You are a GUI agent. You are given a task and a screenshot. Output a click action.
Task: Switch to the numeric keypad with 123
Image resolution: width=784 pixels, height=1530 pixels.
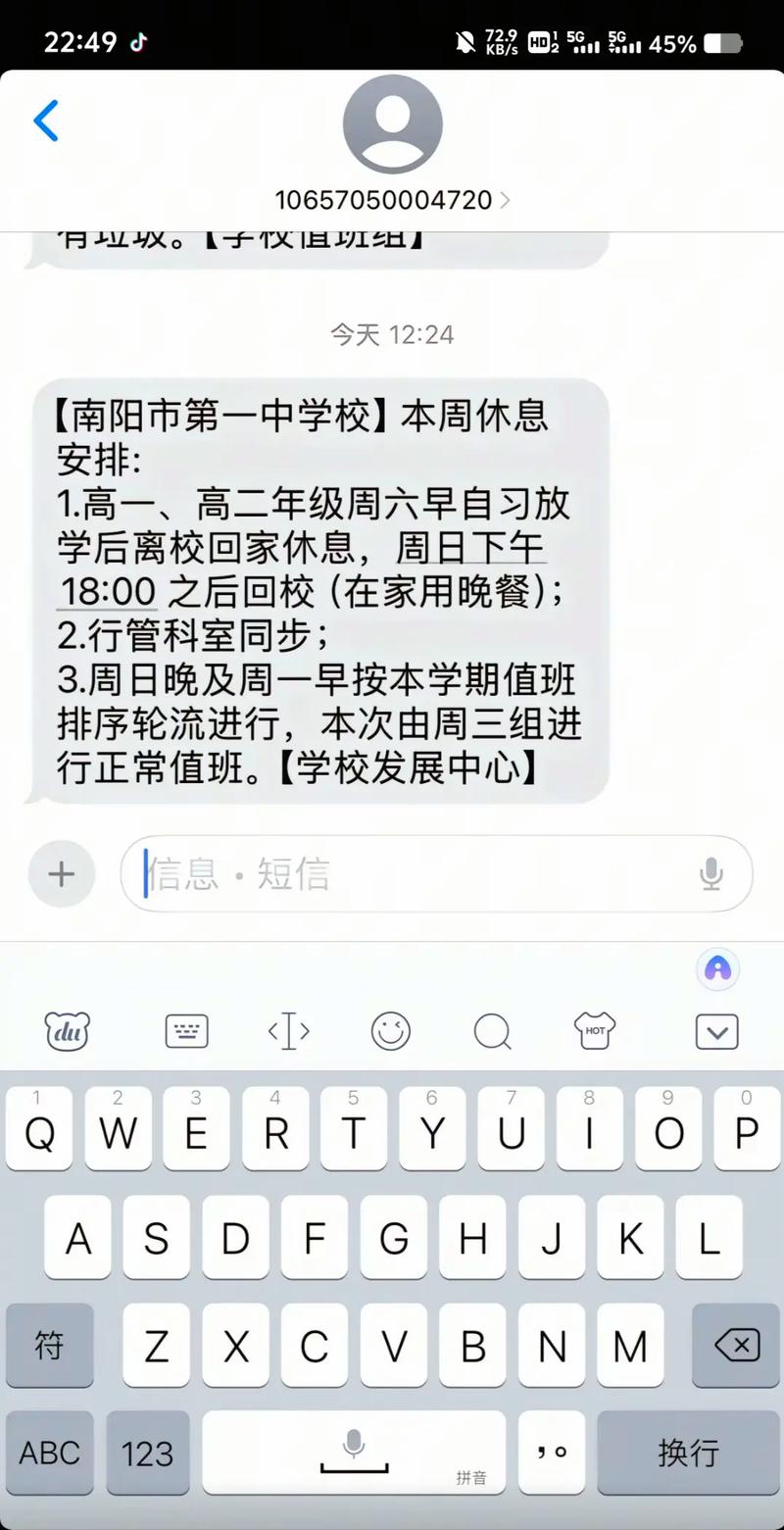click(x=147, y=1453)
